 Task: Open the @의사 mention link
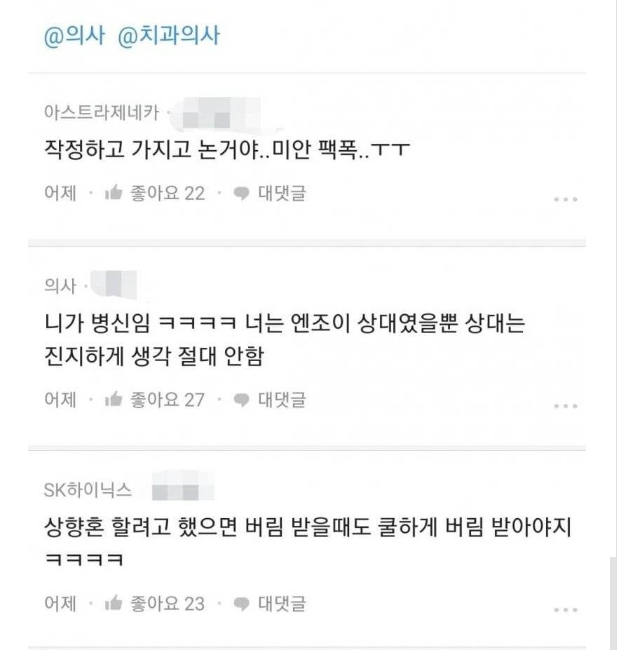click(75, 37)
